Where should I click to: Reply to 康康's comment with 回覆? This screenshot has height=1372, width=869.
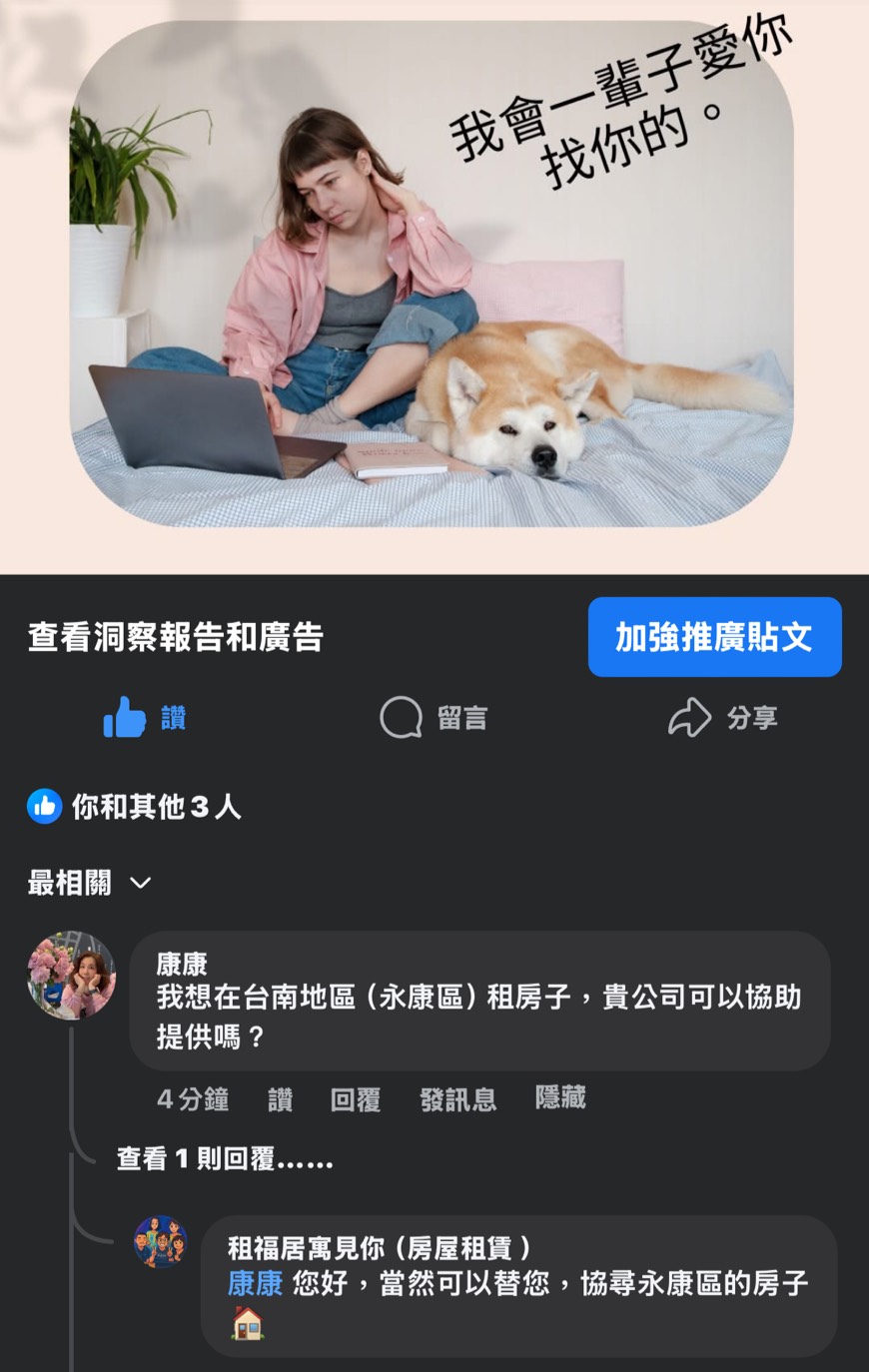[355, 1099]
